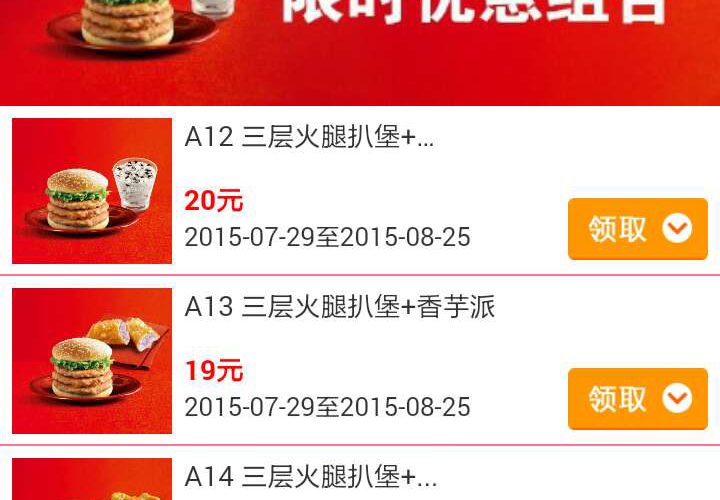The height and width of the screenshot is (500, 720).
Task: Tap 领取 button for A12 coupon
Action: click(637, 229)
